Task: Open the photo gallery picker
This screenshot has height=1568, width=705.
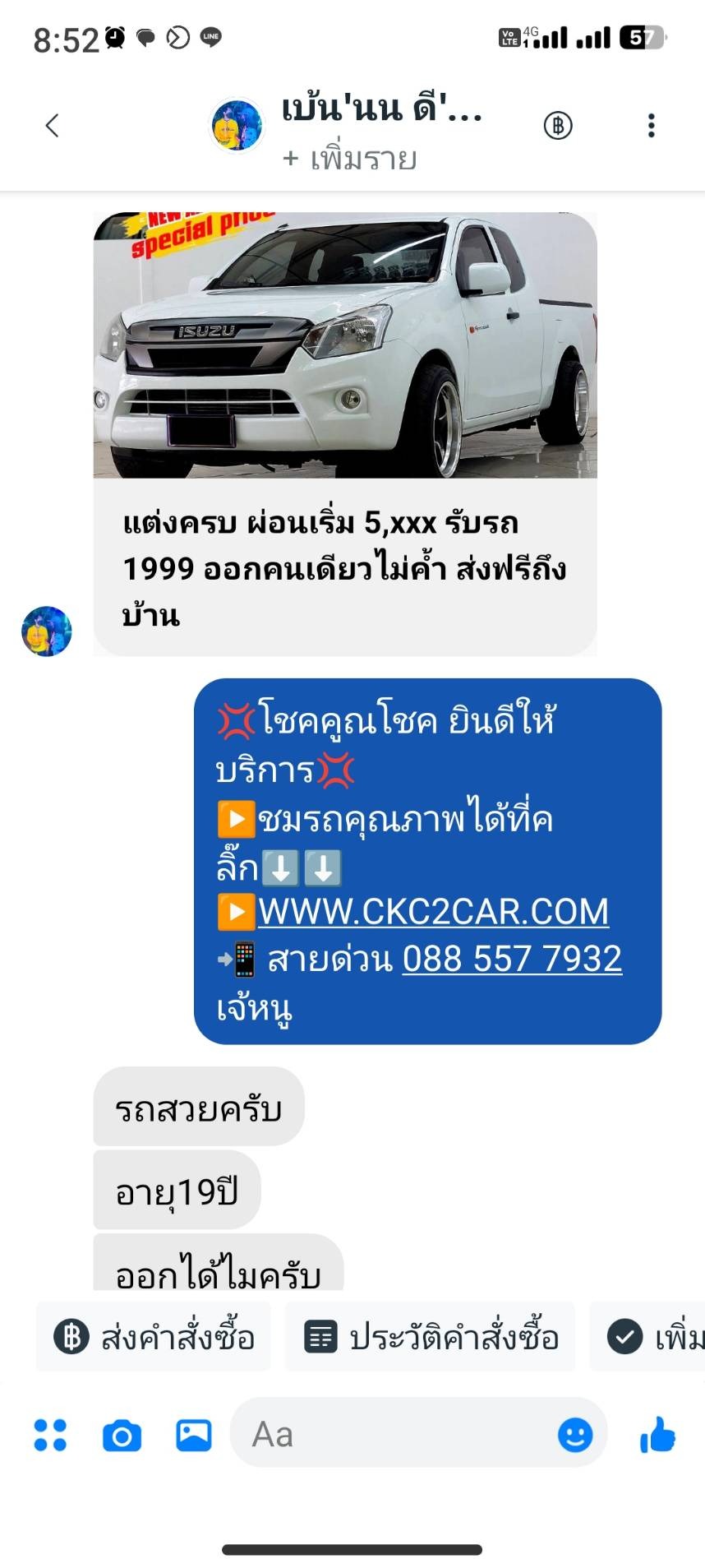Action: tap(194, 1436)
